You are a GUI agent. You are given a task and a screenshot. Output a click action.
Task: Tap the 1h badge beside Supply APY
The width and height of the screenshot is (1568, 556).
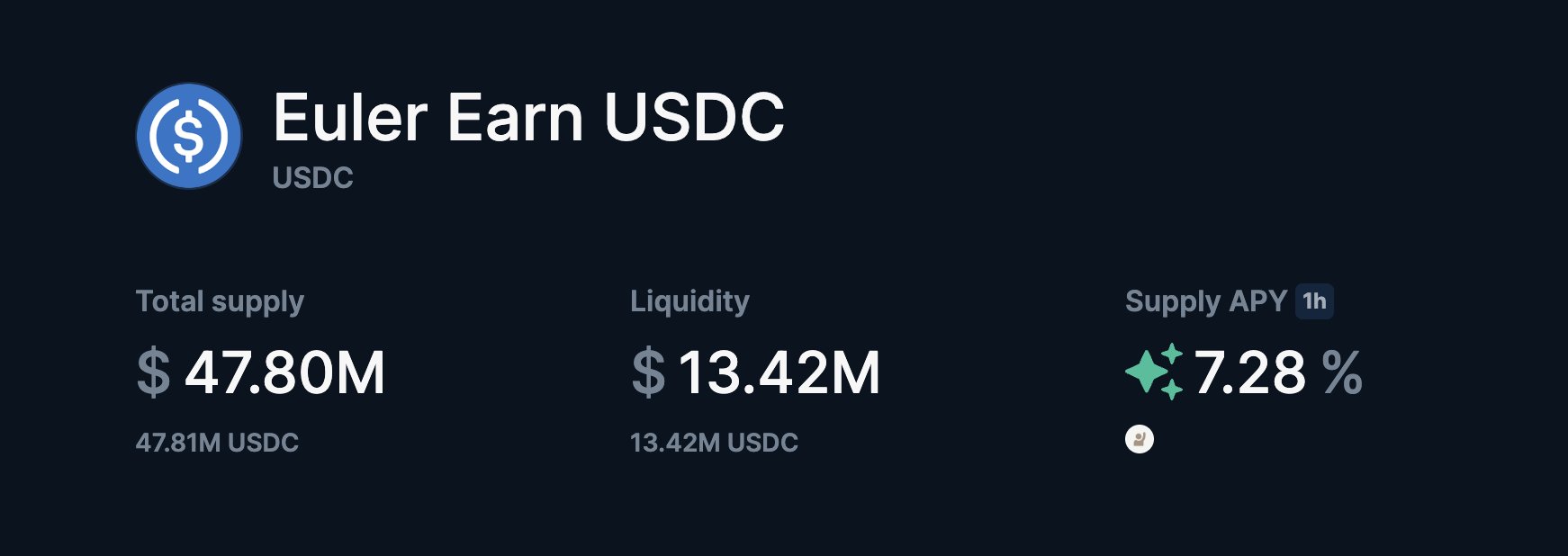[x=1314, y=301]
